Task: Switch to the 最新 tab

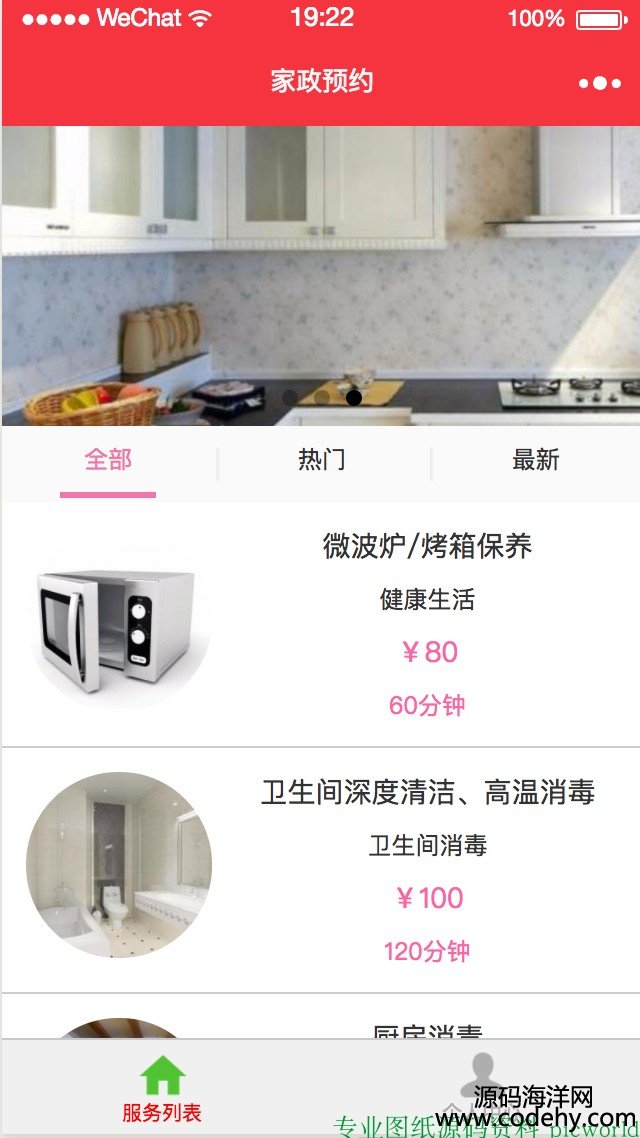Action: pos(536,460)
